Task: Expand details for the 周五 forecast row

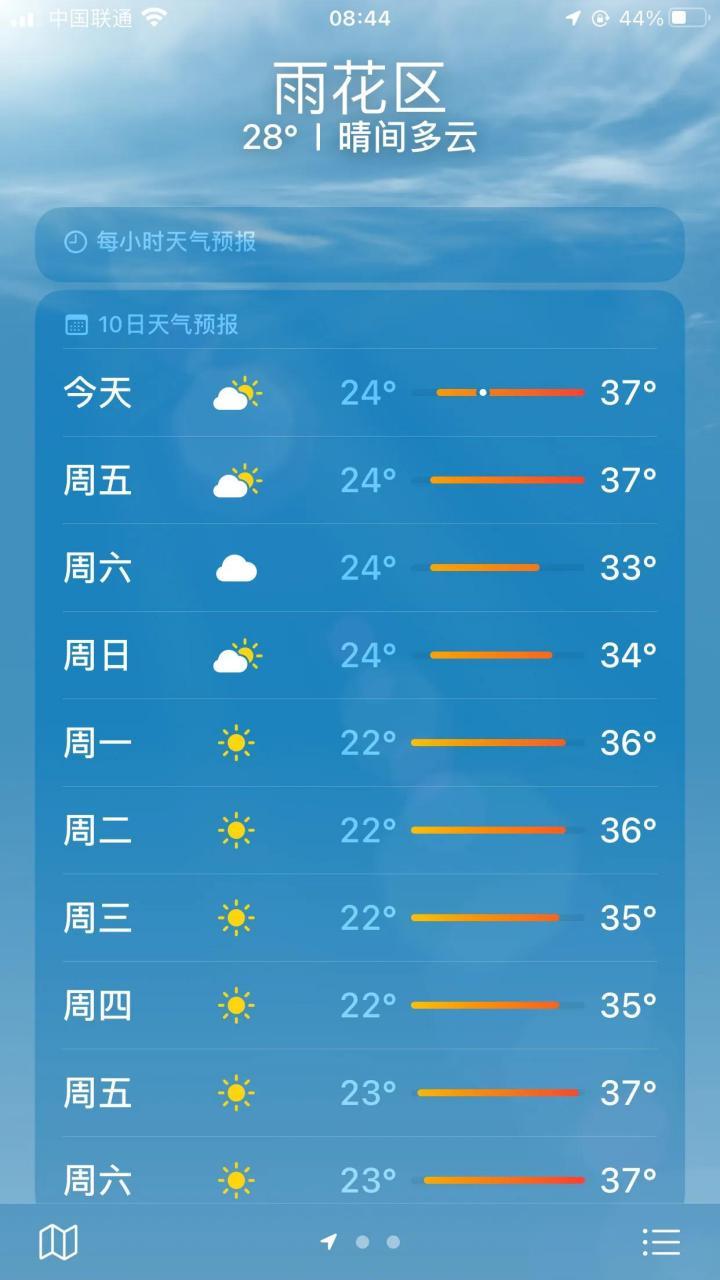Action: pyautogui.click(x=360, y=480)
